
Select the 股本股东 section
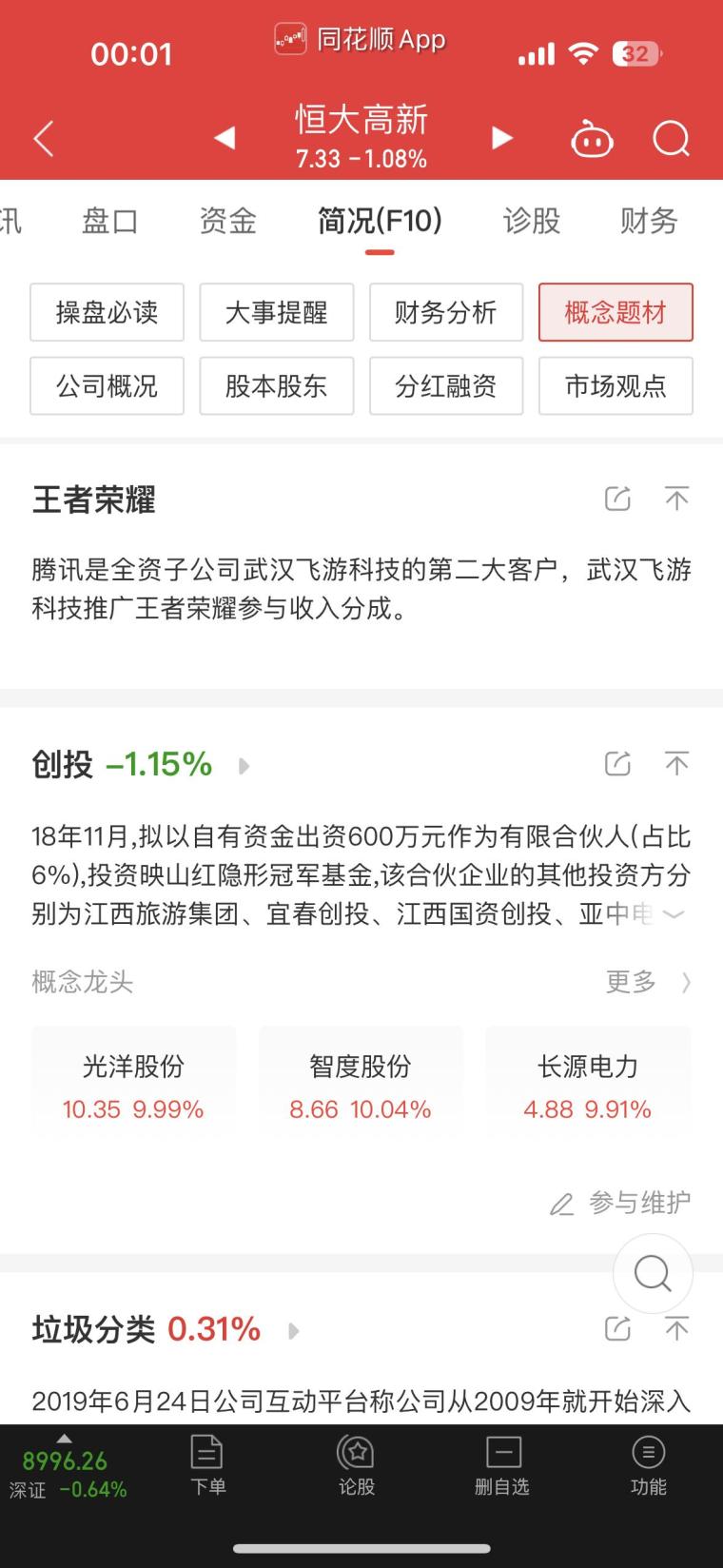click(x=276, y=386)
